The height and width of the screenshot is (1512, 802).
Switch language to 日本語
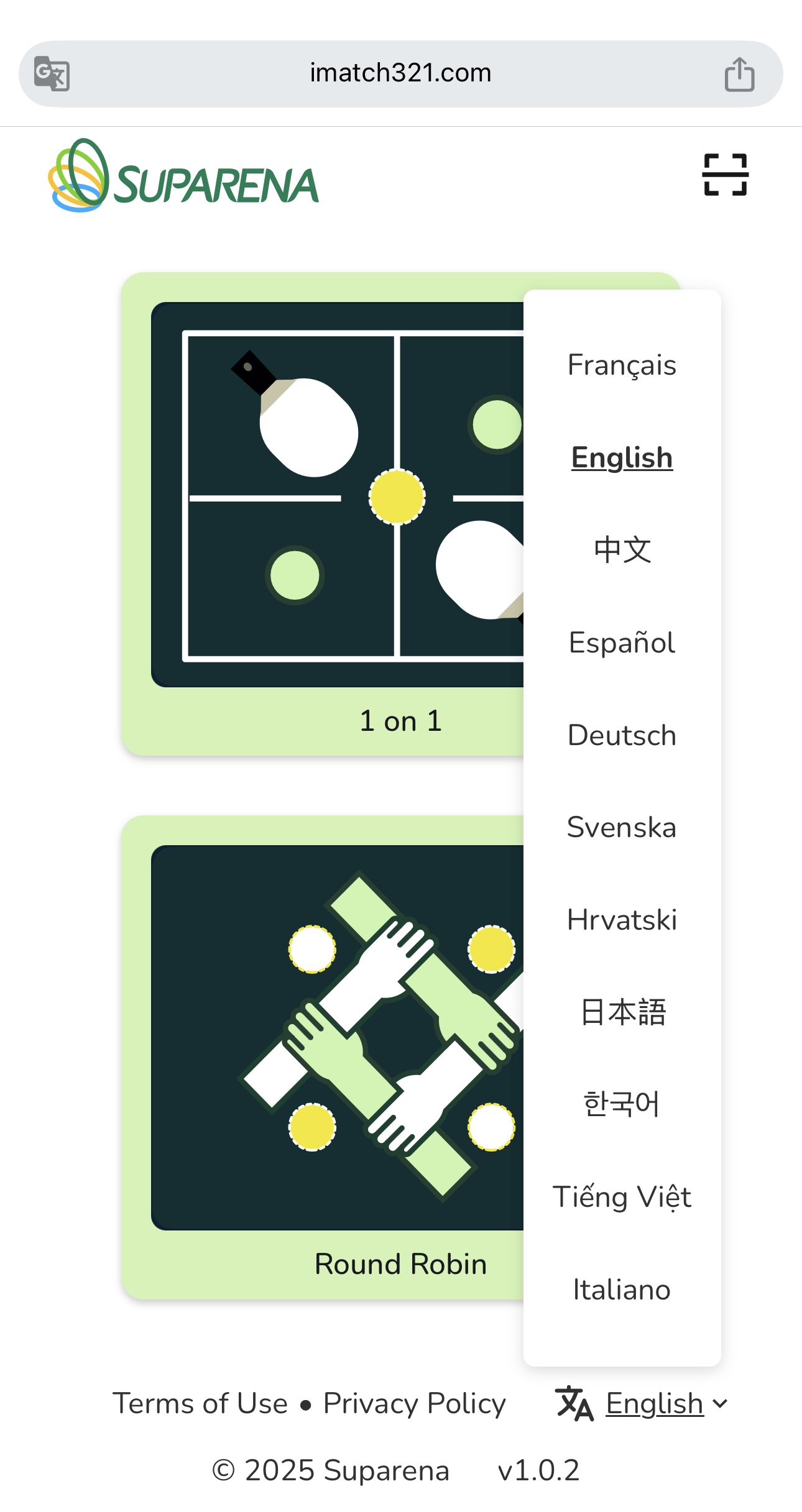click(622, 1012)
